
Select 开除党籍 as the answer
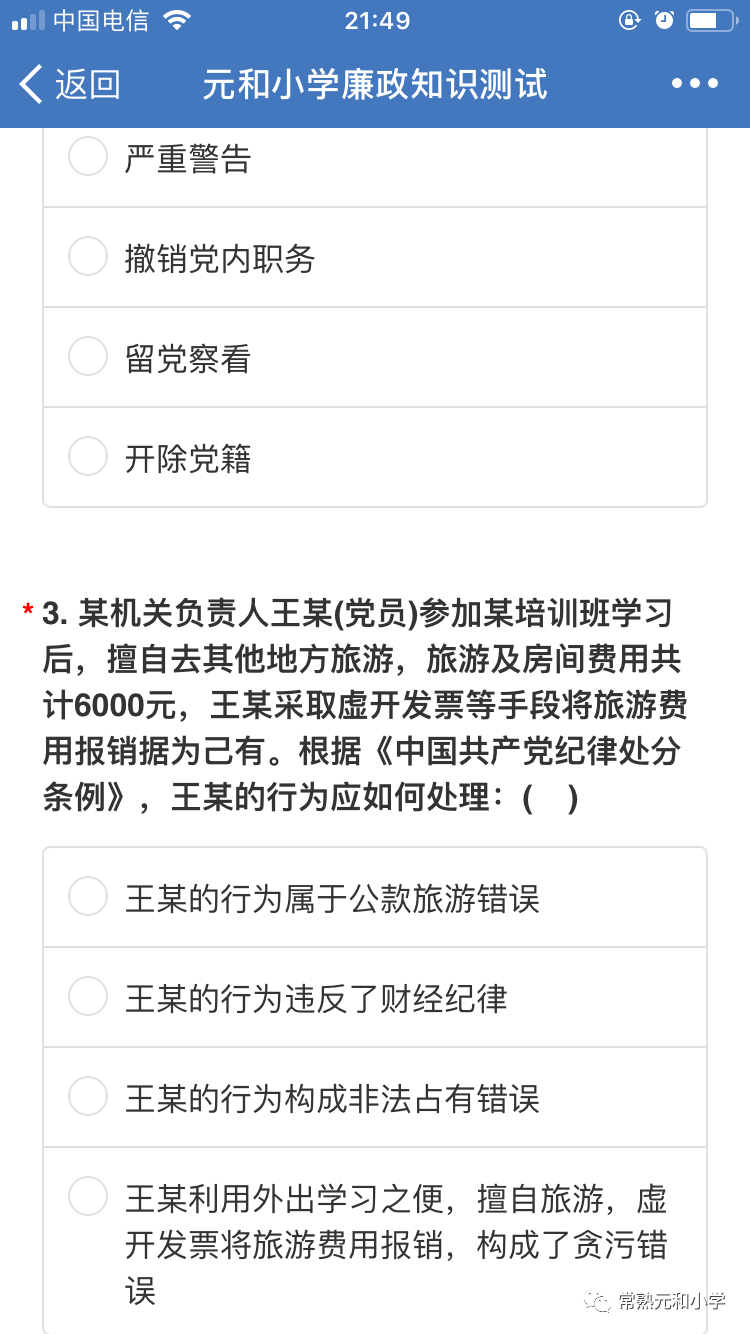coord(375,457)
